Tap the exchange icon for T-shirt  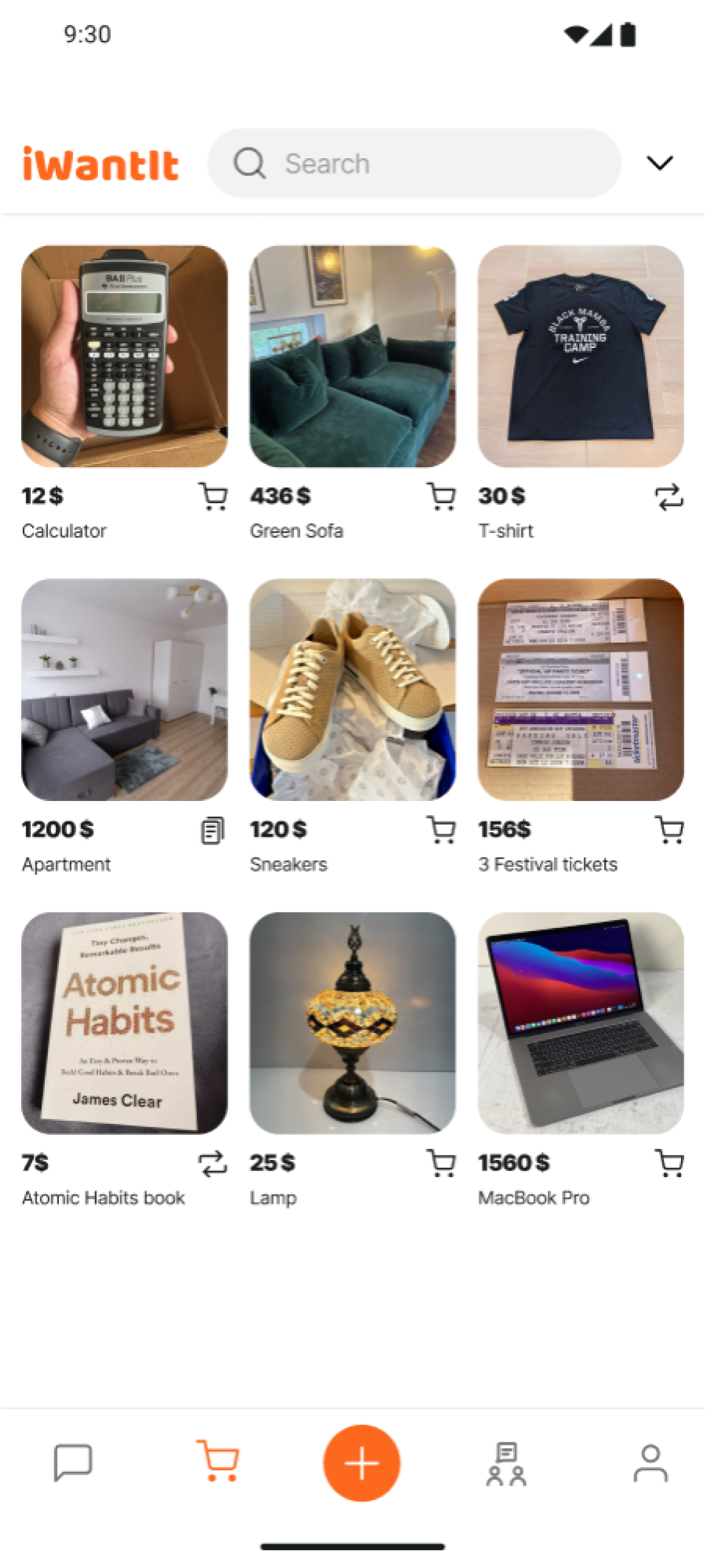pyautogui.click(x=669, y=497)
